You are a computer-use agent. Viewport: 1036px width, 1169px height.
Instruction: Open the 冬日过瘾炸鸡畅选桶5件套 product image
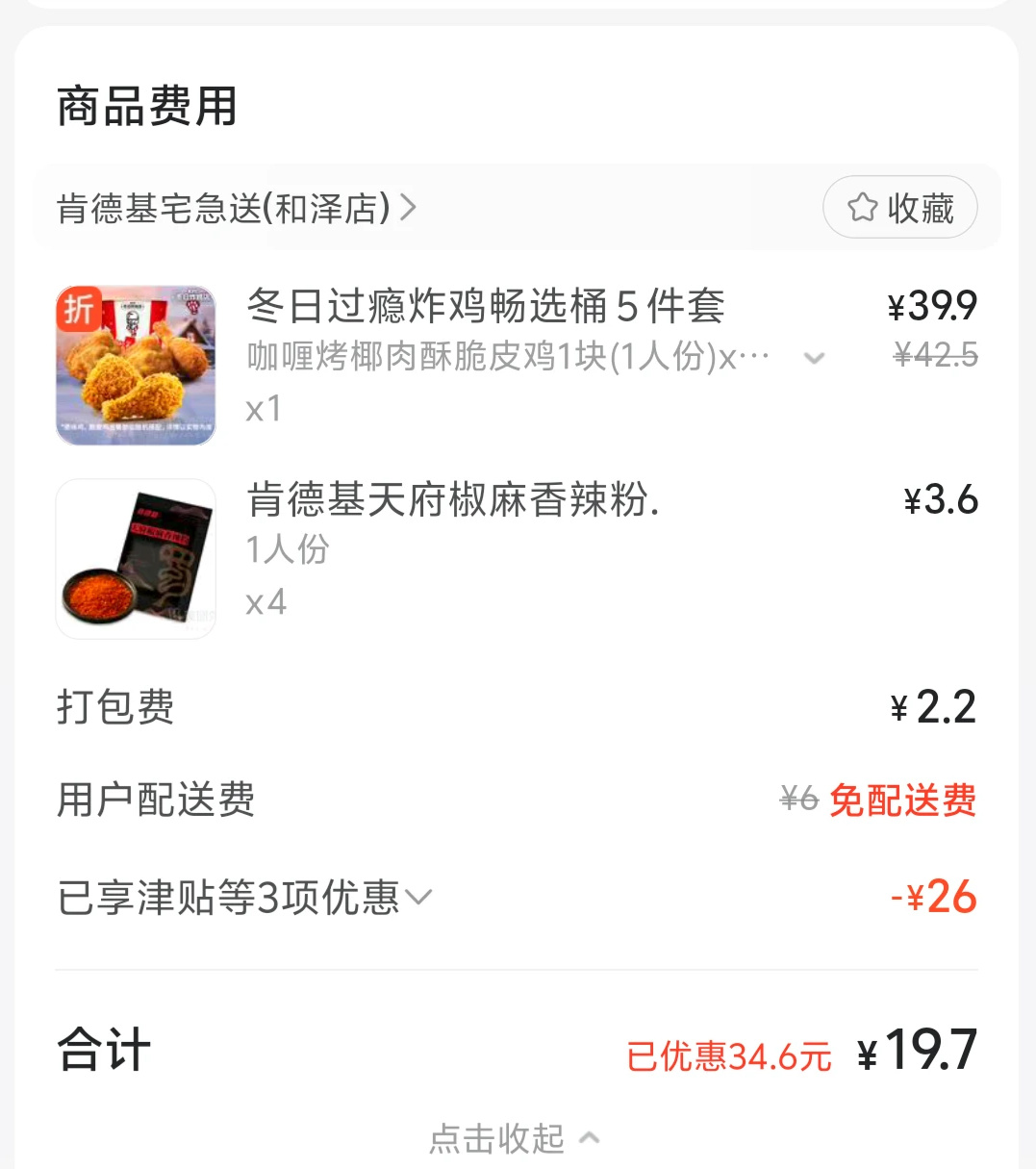[136, 366]
